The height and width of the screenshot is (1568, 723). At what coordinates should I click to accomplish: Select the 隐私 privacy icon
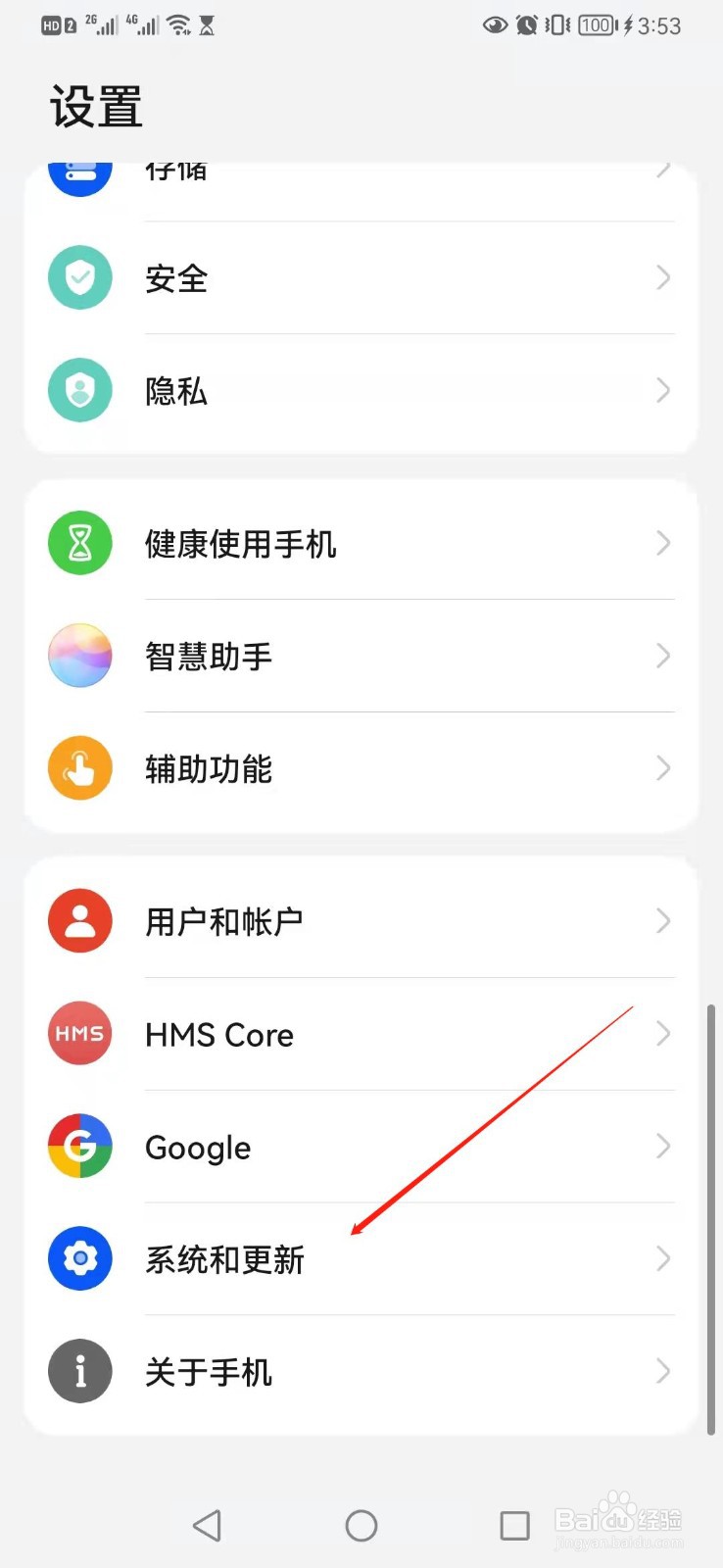click(79, 390)
